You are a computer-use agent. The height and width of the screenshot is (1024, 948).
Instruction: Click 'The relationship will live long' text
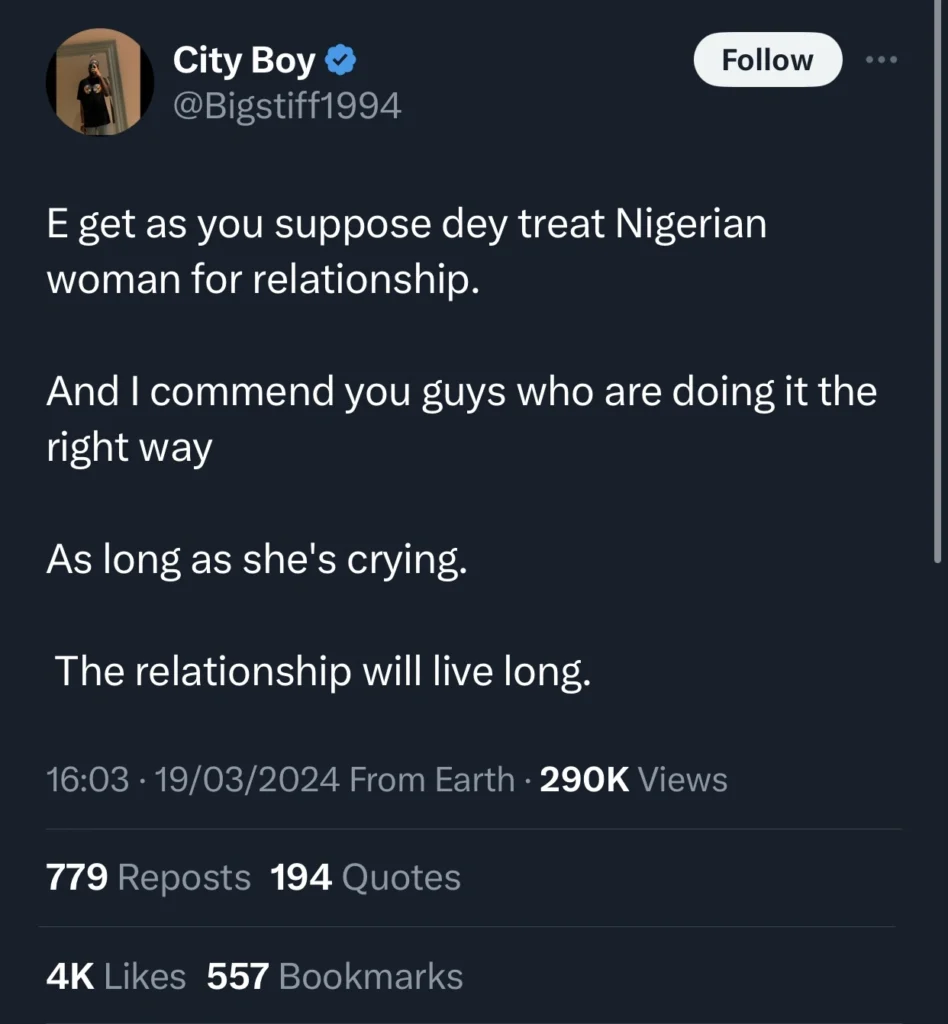[324, 671]
